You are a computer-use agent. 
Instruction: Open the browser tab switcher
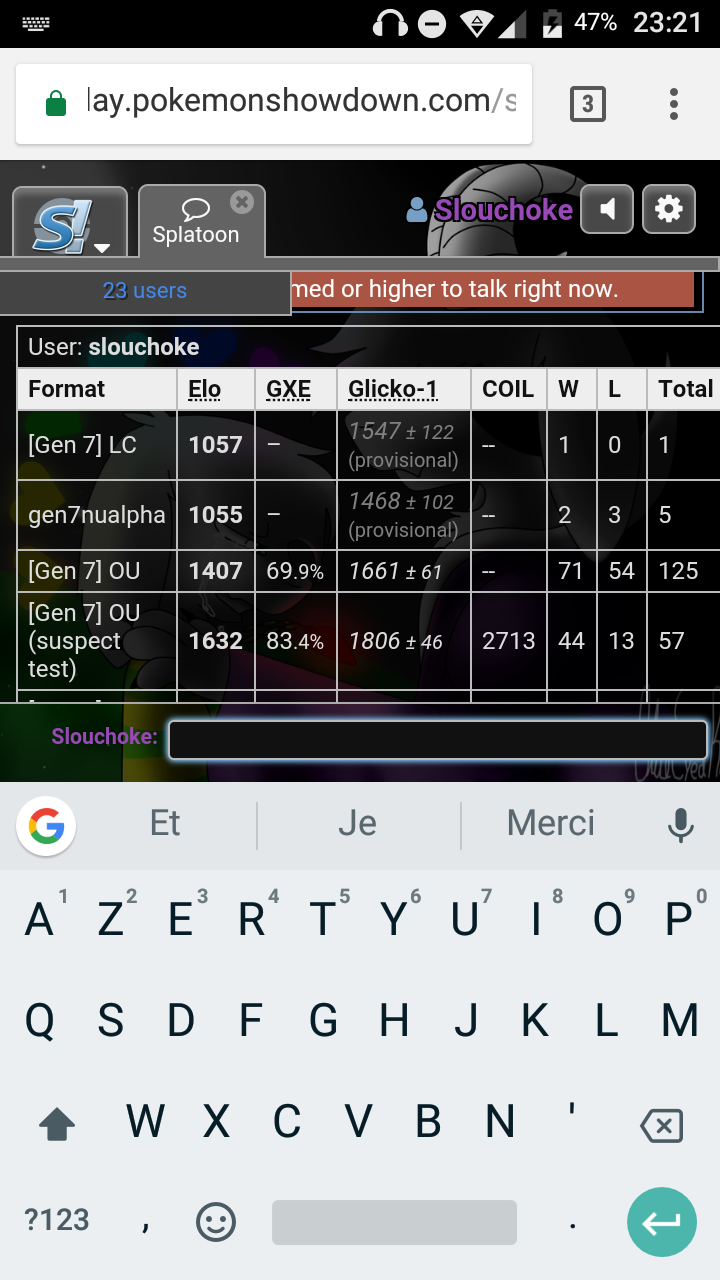coord(587,104)
